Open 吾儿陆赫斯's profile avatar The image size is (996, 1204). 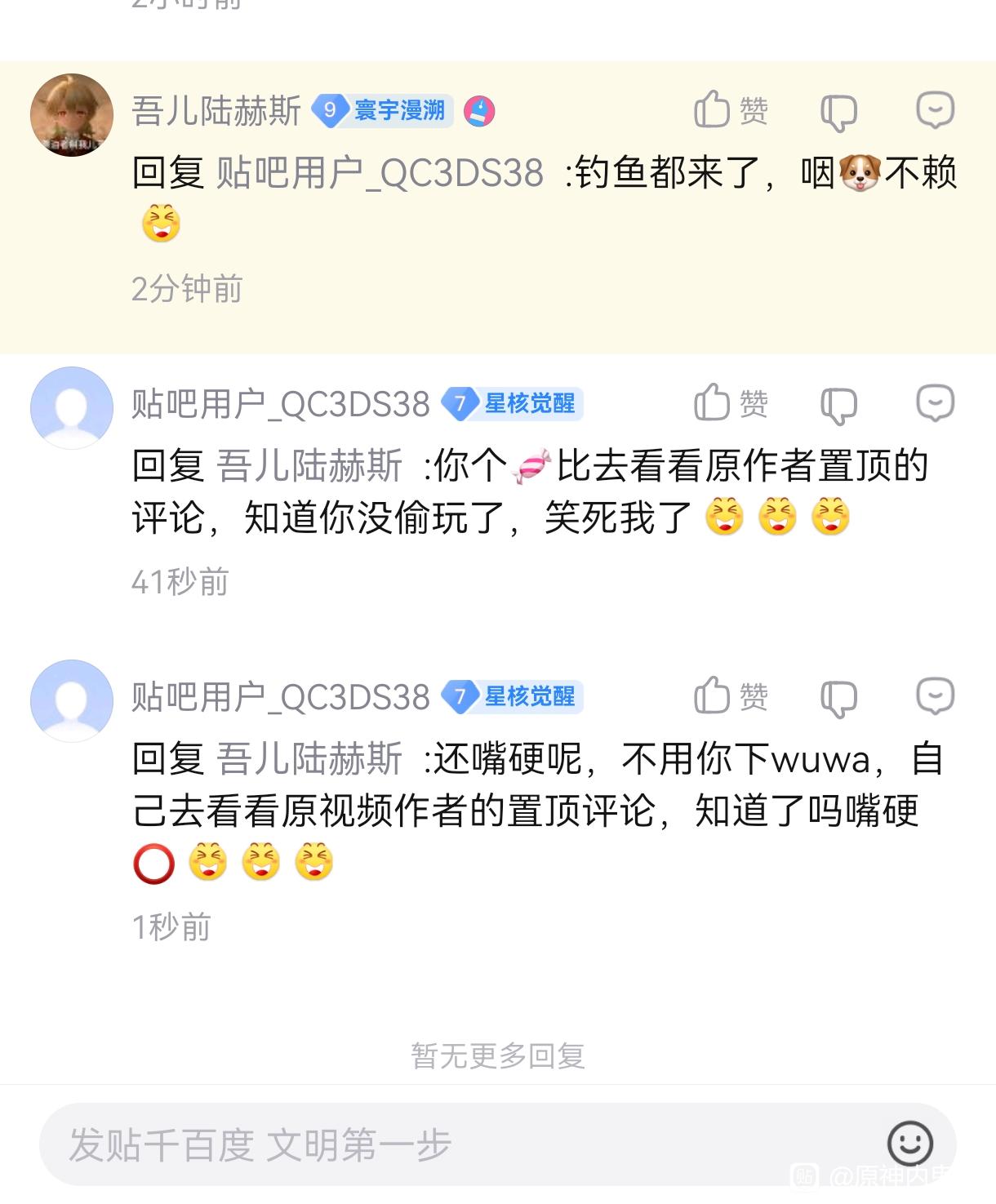pyautogui.click(x=72, y=115)
